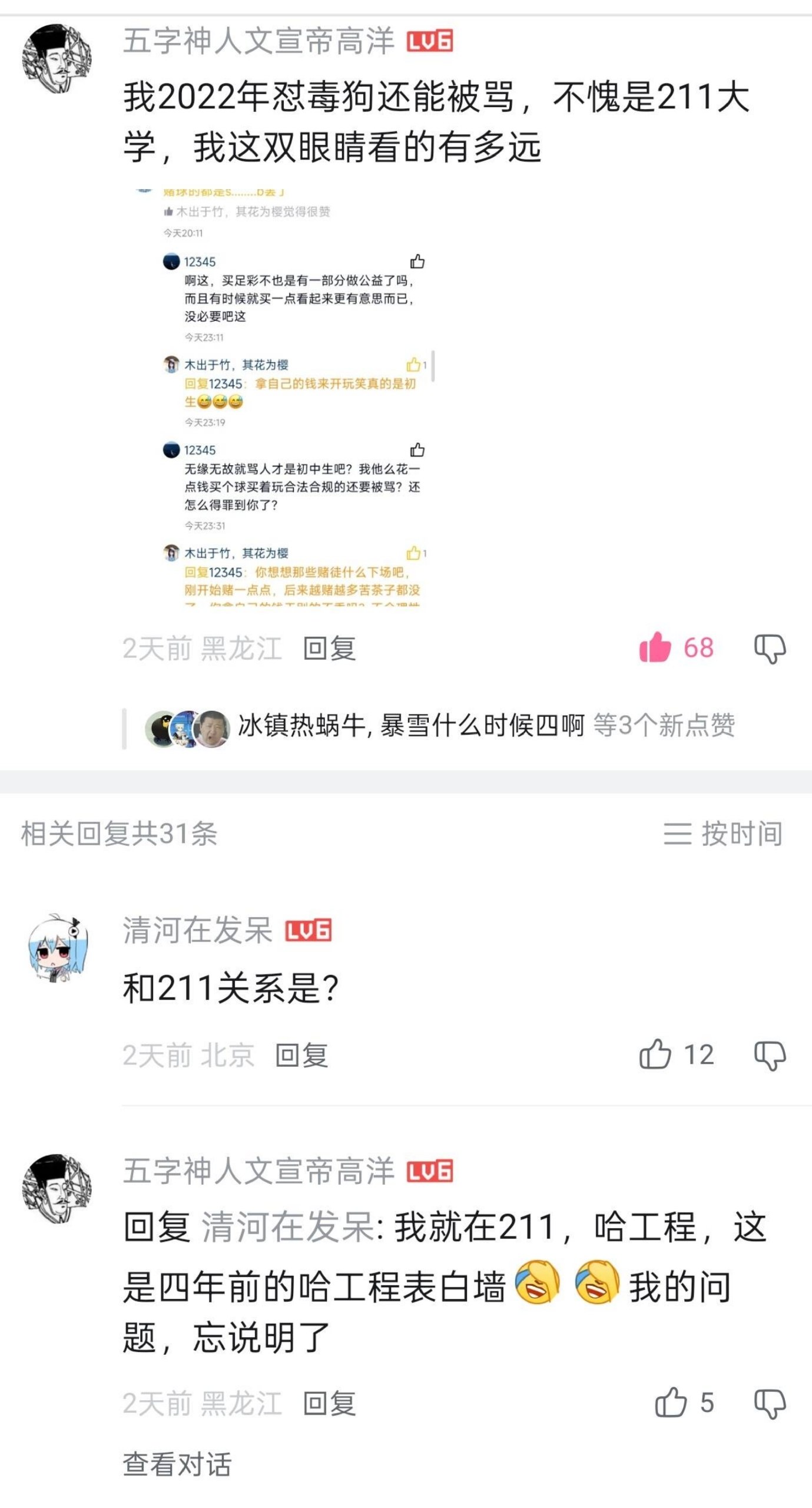Dislike the reply mentioning 哈工程表白墙

(770, 1403)
